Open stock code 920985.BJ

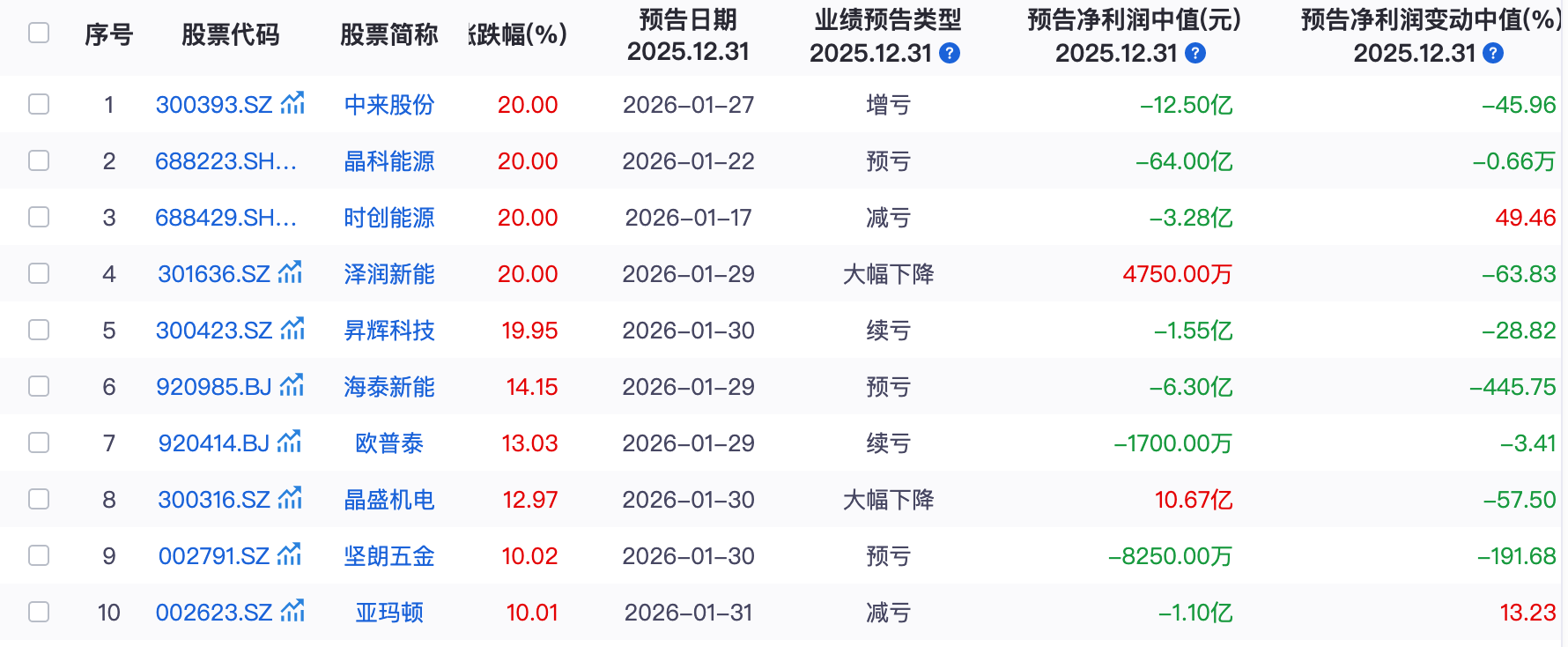click(214, 387)
